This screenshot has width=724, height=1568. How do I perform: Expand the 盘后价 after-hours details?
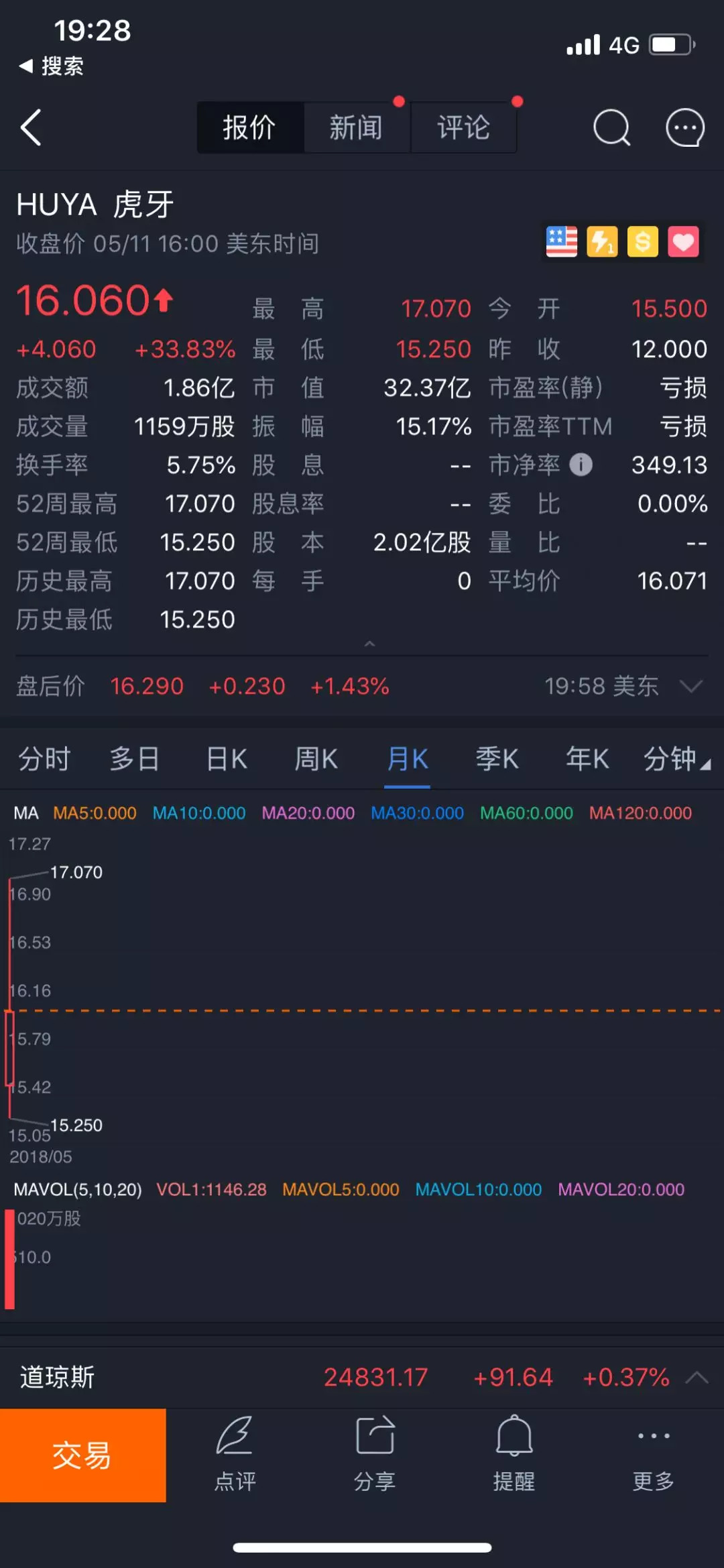click(690, 686)
